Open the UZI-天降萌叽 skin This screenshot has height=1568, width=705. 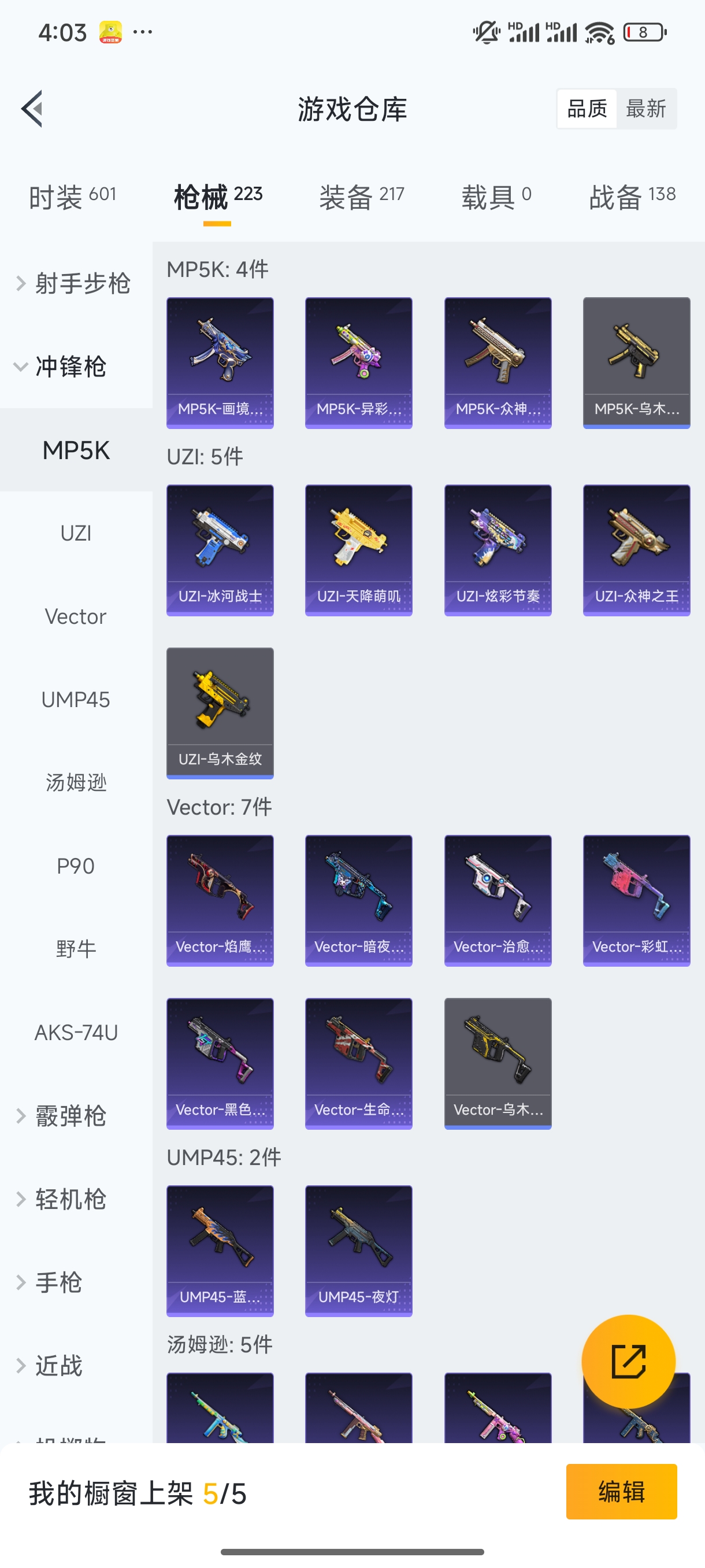point(358,550)
